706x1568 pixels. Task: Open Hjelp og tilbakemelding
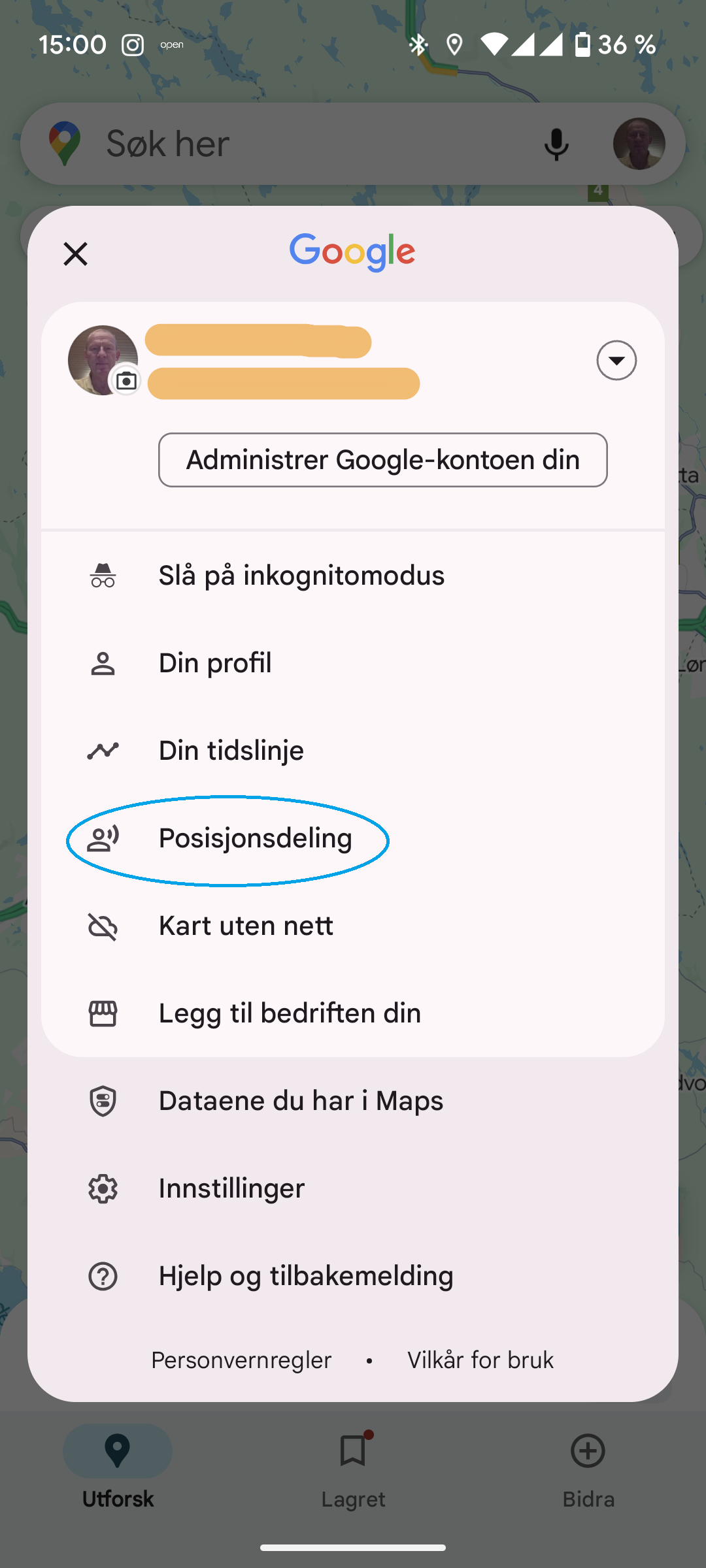[x=305, y=1276]
